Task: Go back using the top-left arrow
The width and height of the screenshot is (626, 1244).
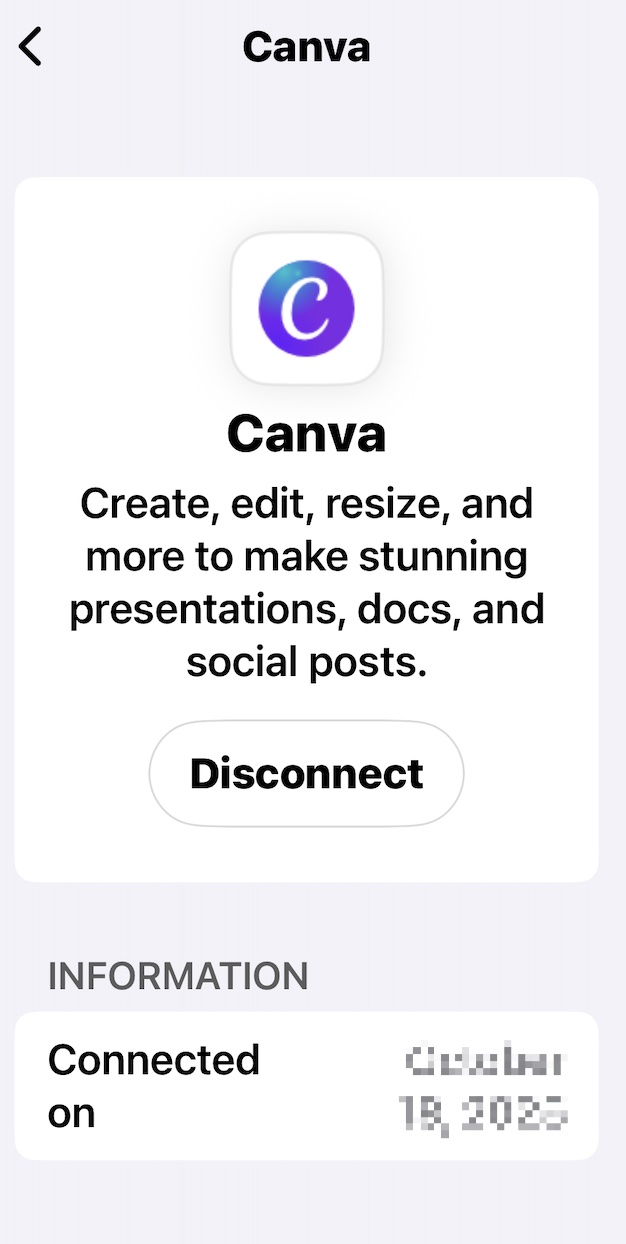Action: tap(32, 47)
